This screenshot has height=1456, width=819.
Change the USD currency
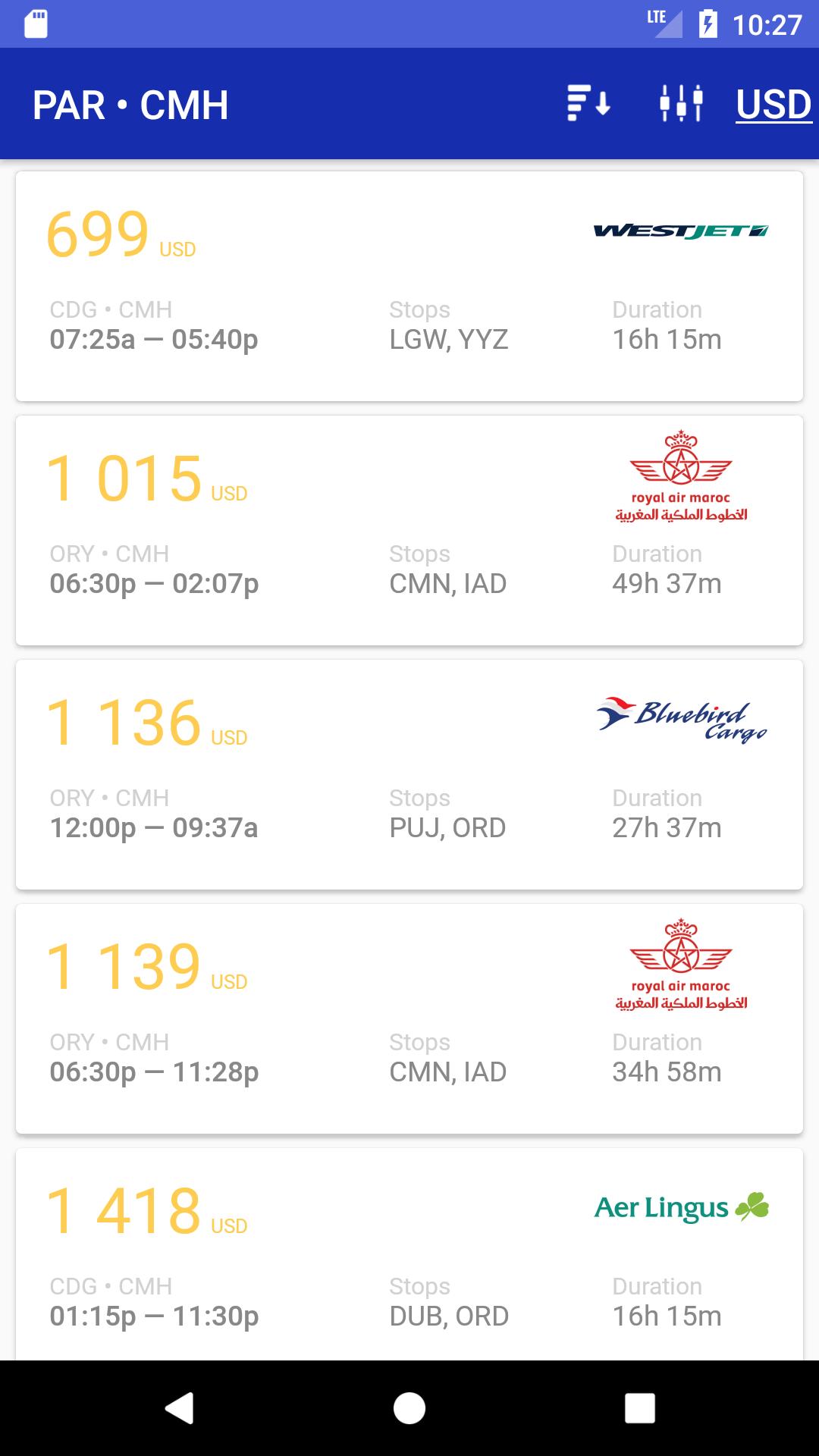pos(773,104)
